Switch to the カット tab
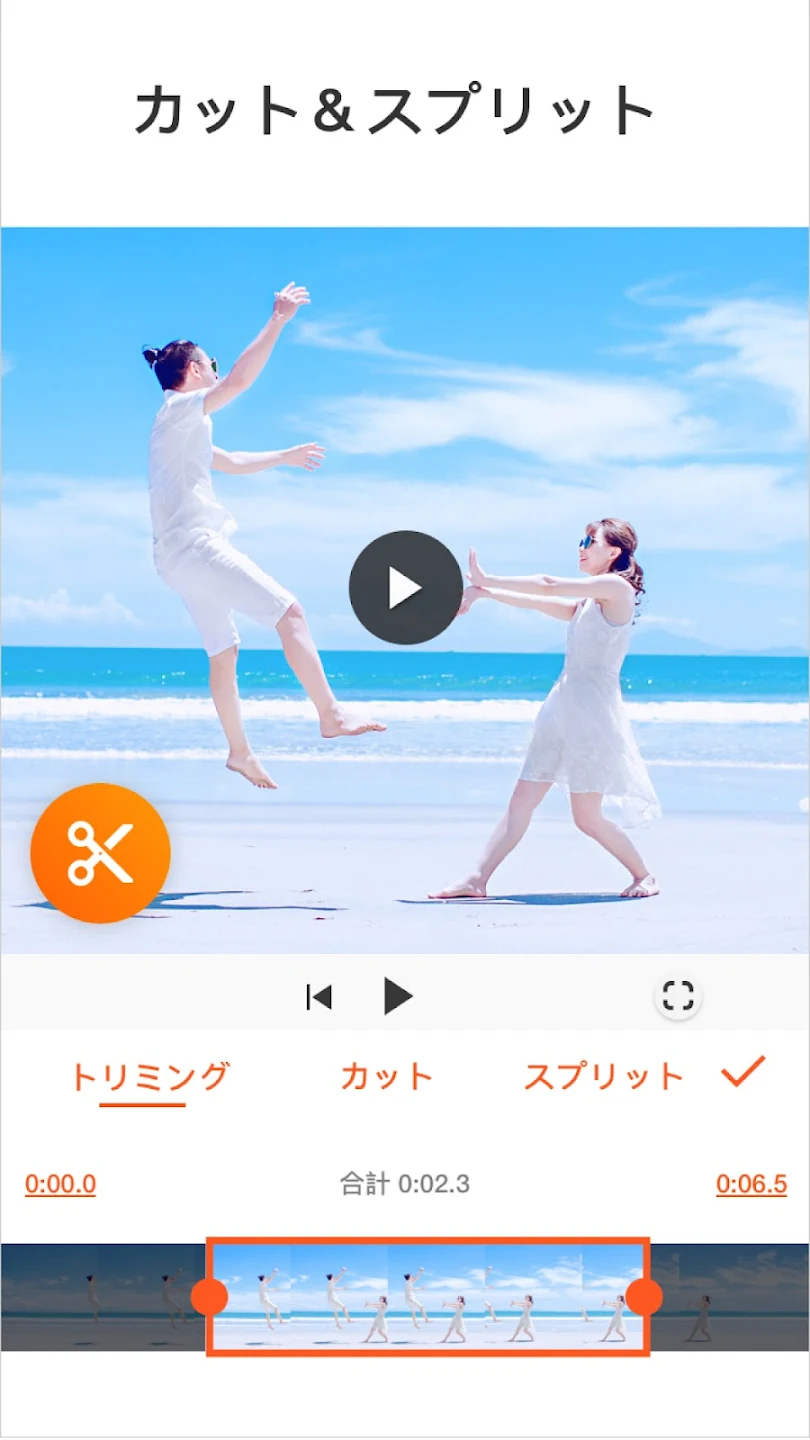The height and width of the screenshot is (1440, 810). pos(387,1078)
